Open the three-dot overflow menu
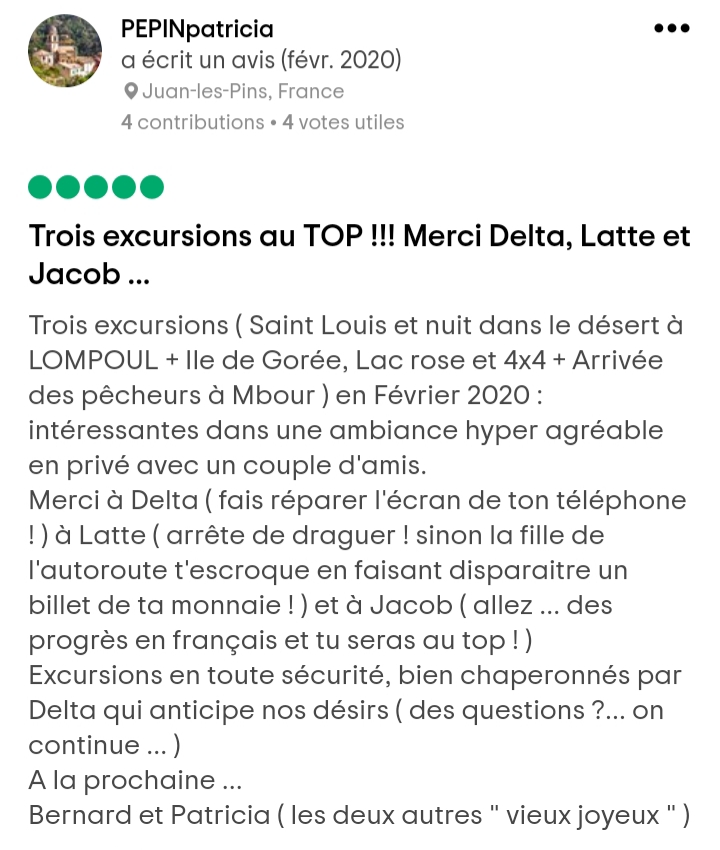720x850 pixels. 671,29
